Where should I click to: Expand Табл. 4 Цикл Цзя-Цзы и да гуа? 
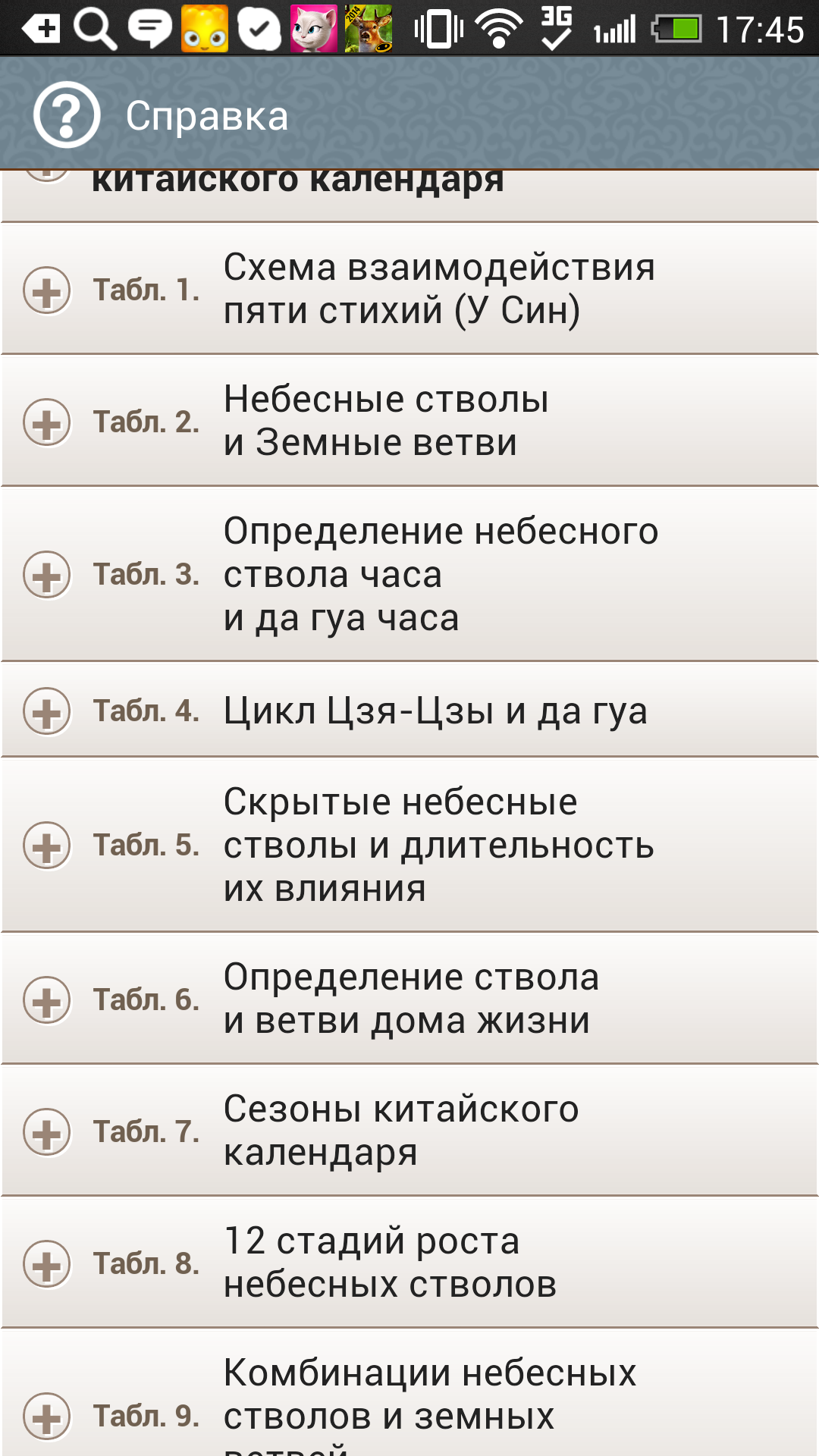[47, 711]
